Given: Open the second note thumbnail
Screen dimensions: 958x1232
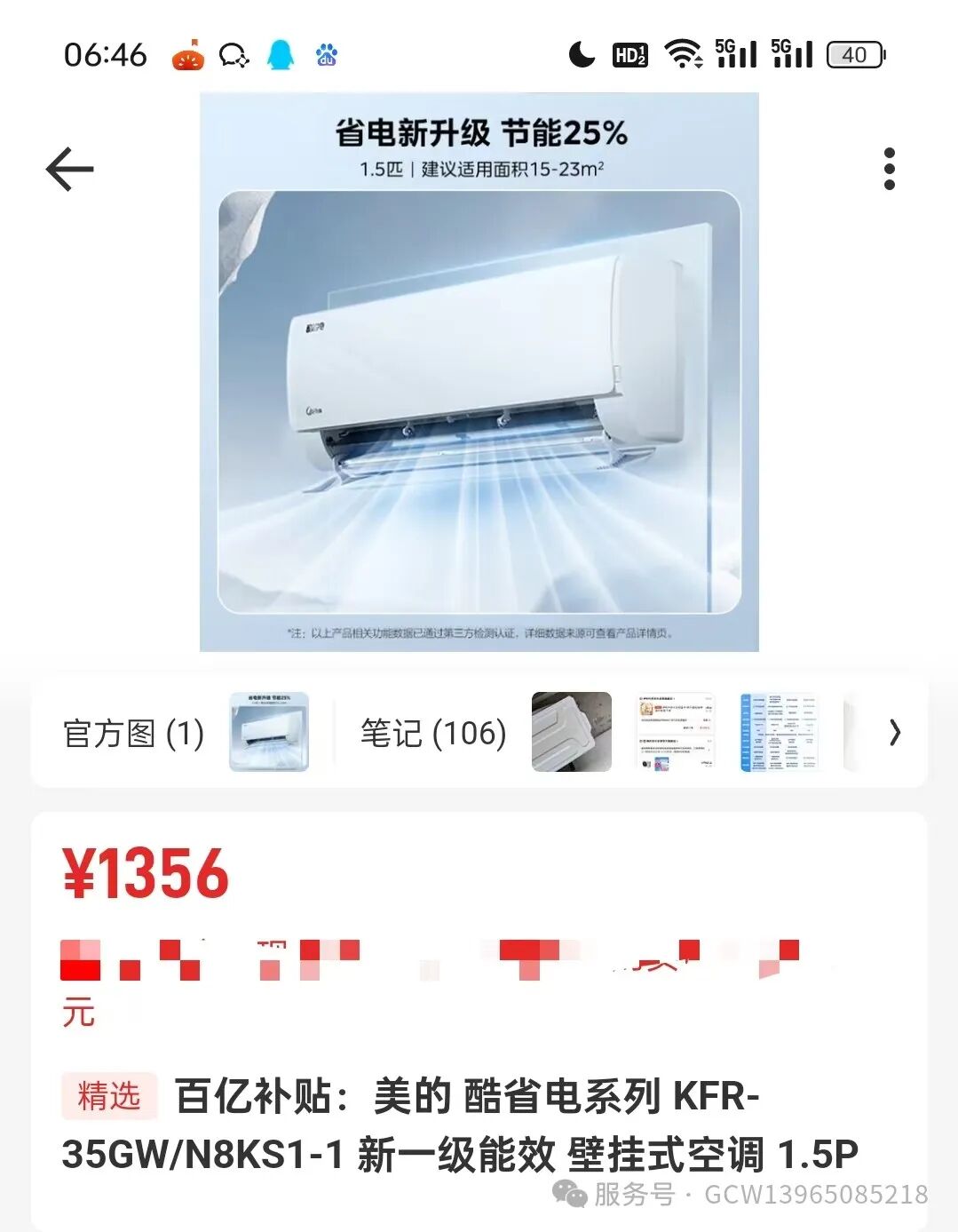Looking at the screenshot, I should click(676, 732).
